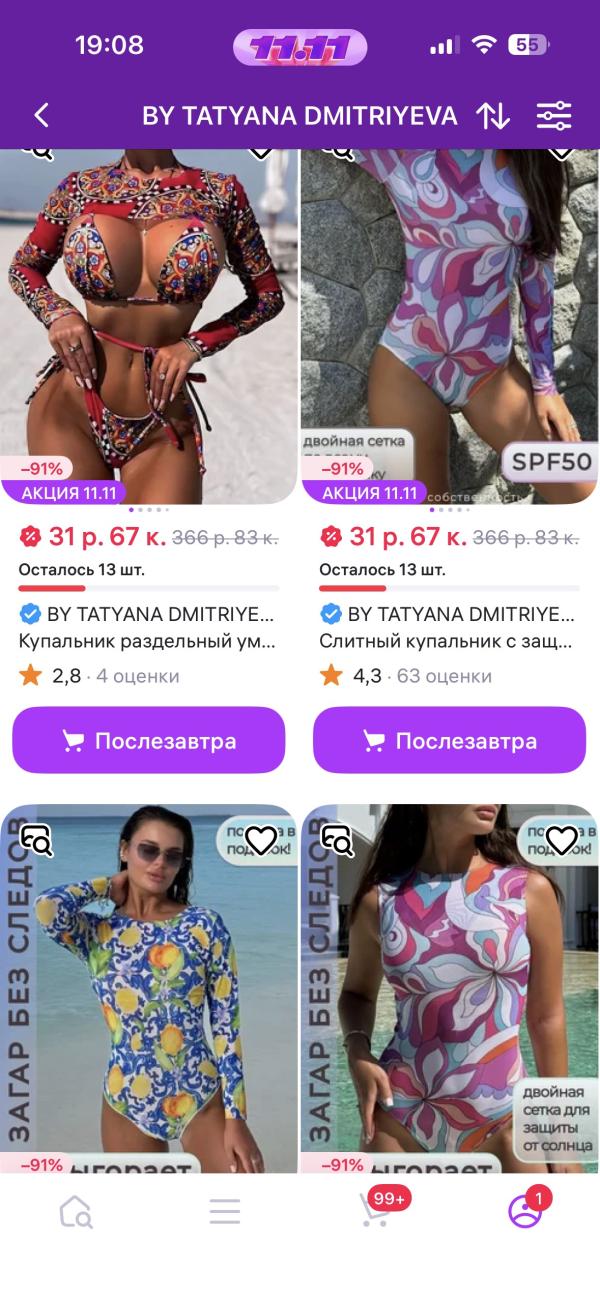Open the profile tab

point(524,1212)
